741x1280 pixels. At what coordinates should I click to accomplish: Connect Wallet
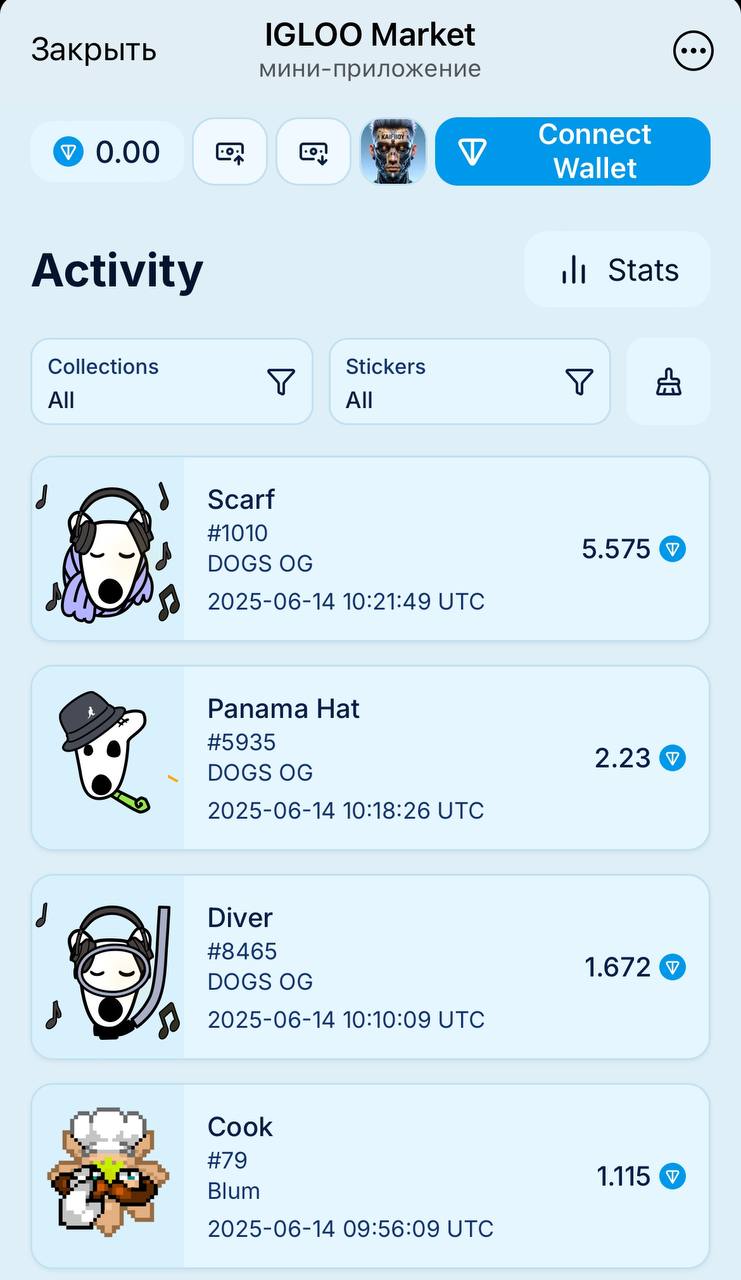click(x=573, y=152)
